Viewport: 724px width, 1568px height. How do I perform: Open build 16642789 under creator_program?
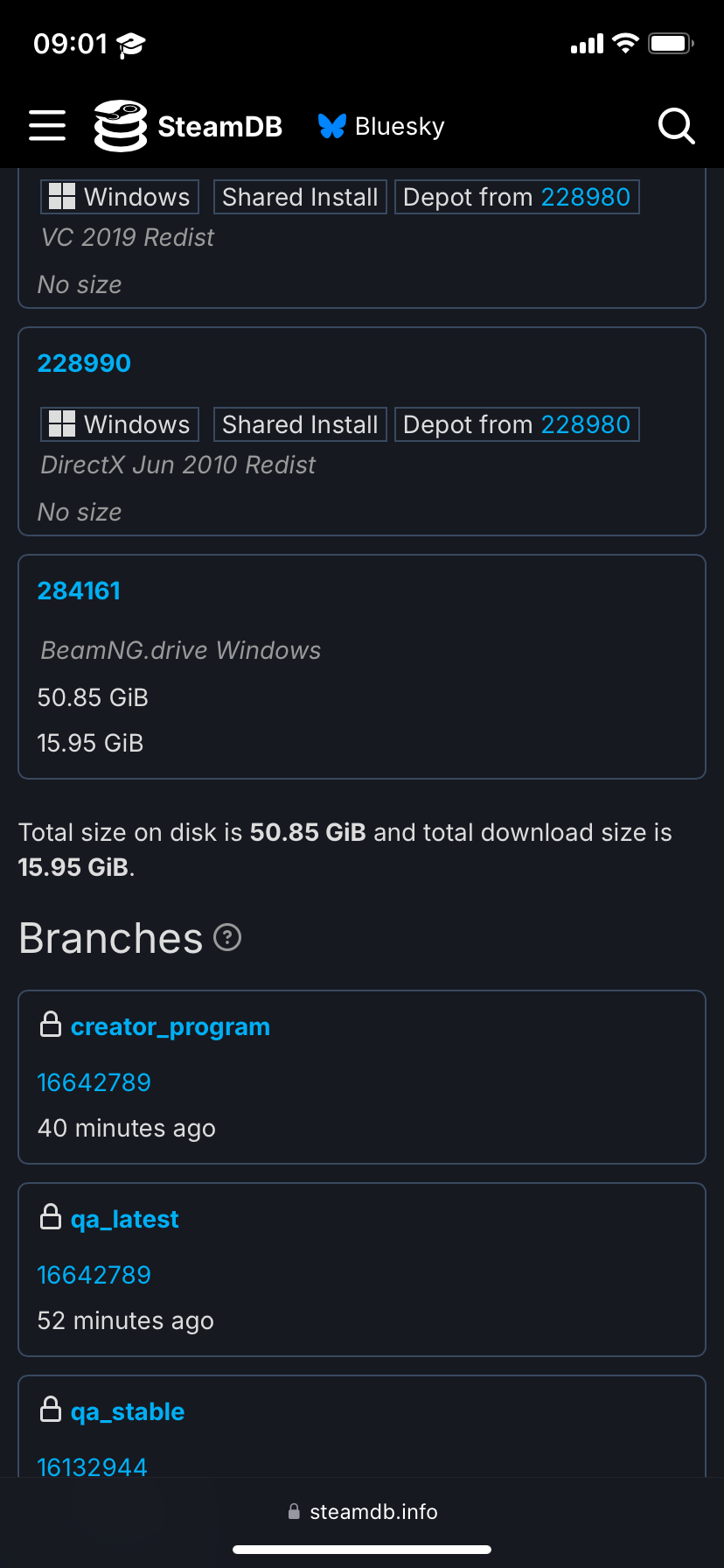tap(94, 1082)
